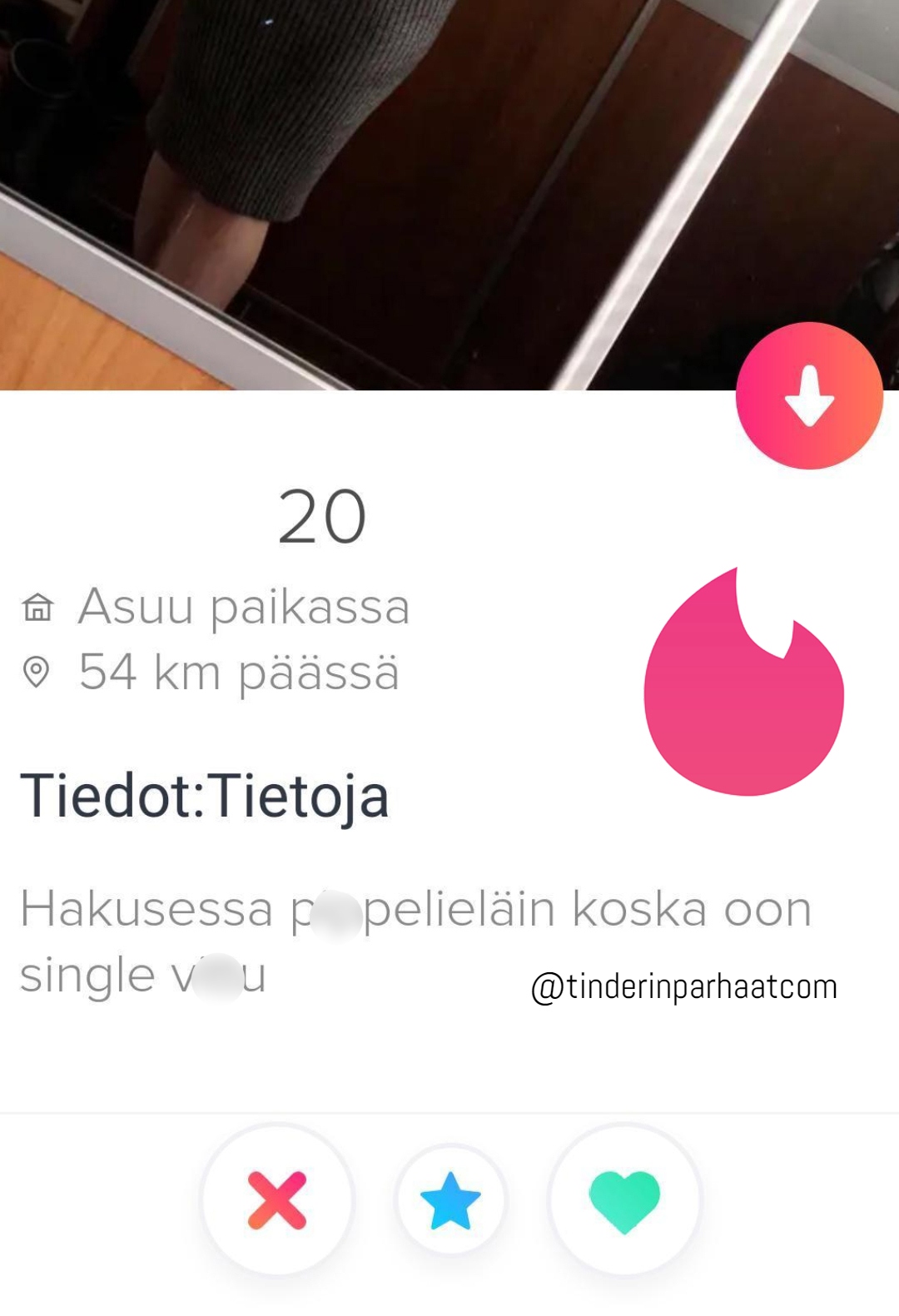Reject this profile with the X button
899x1316 pixels.
277,1199
